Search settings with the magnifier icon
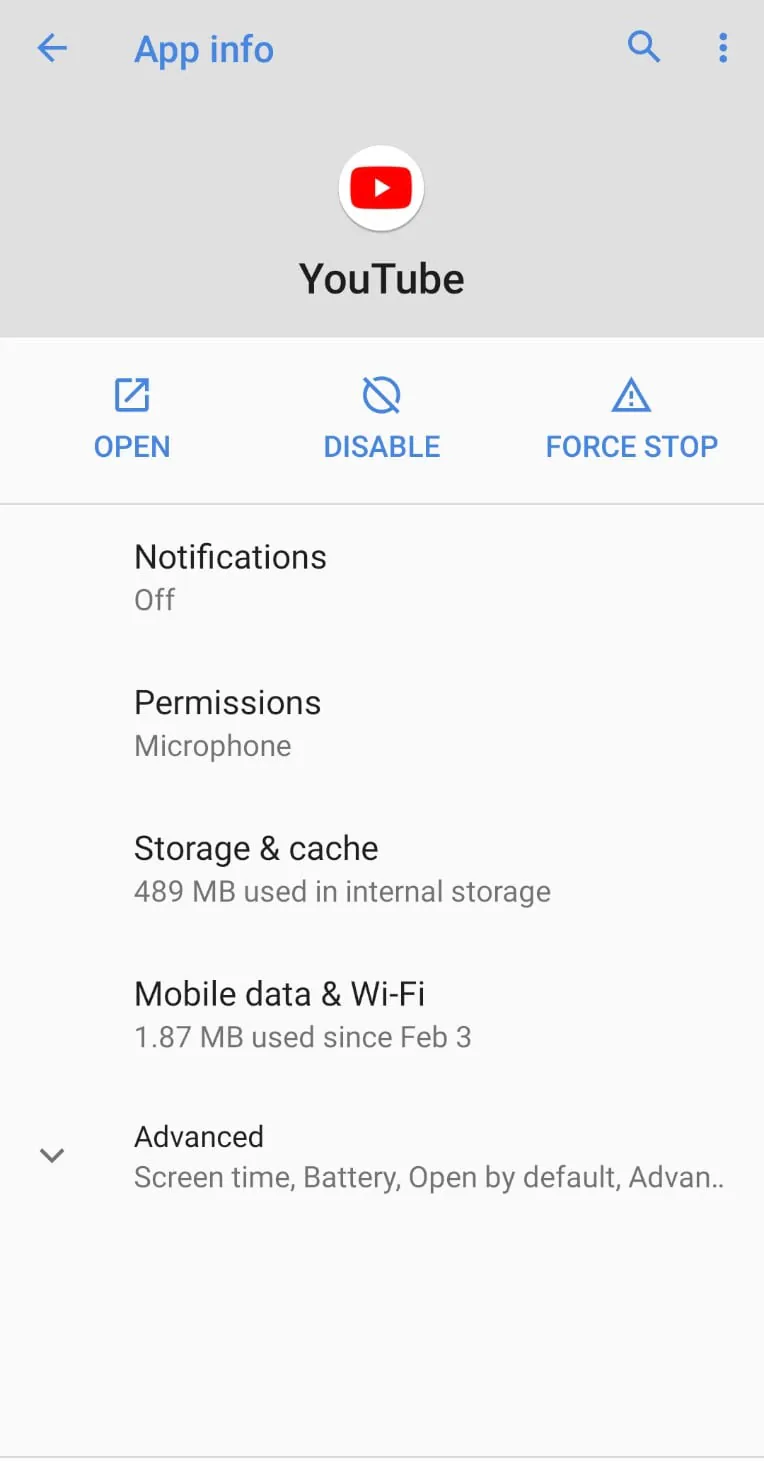This screenshot has height=1461, width=764. 643,47
